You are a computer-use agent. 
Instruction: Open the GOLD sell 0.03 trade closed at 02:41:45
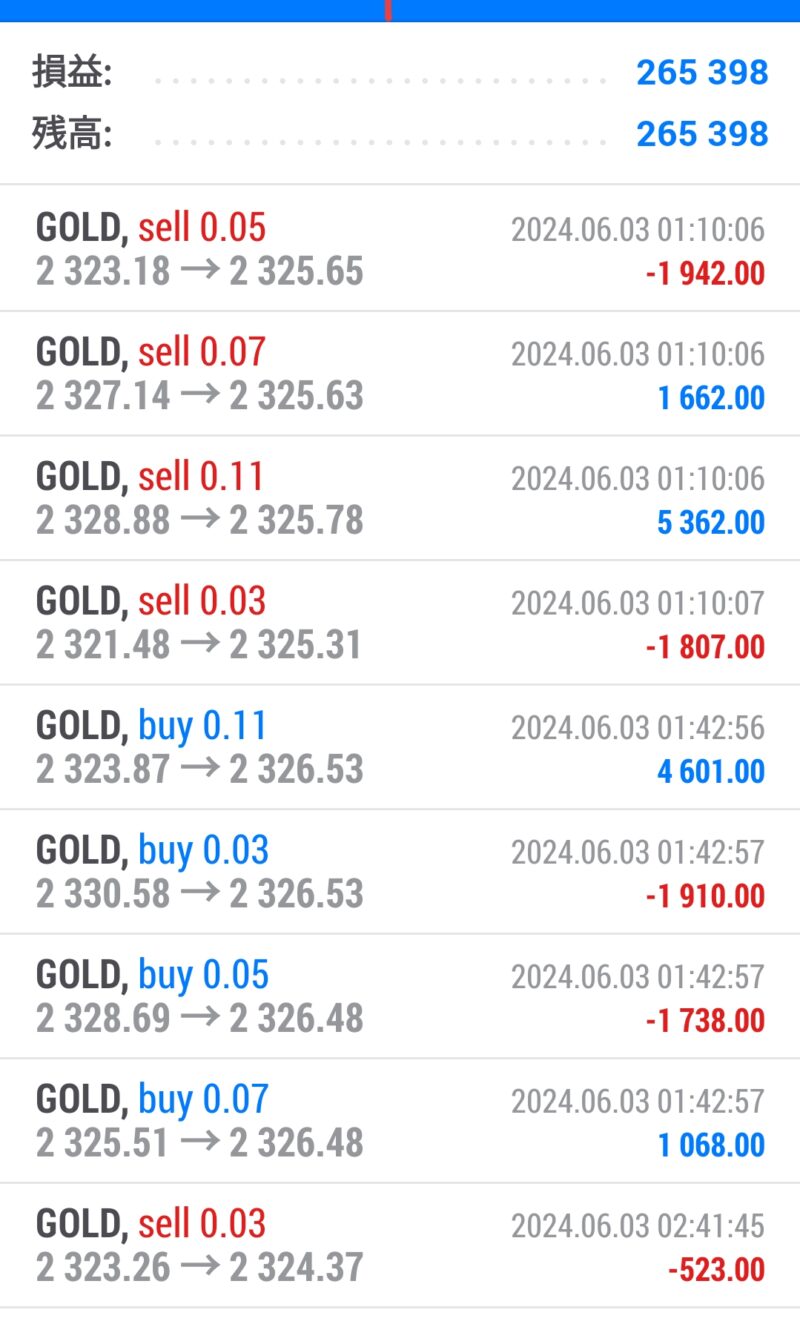(400, 1246)
